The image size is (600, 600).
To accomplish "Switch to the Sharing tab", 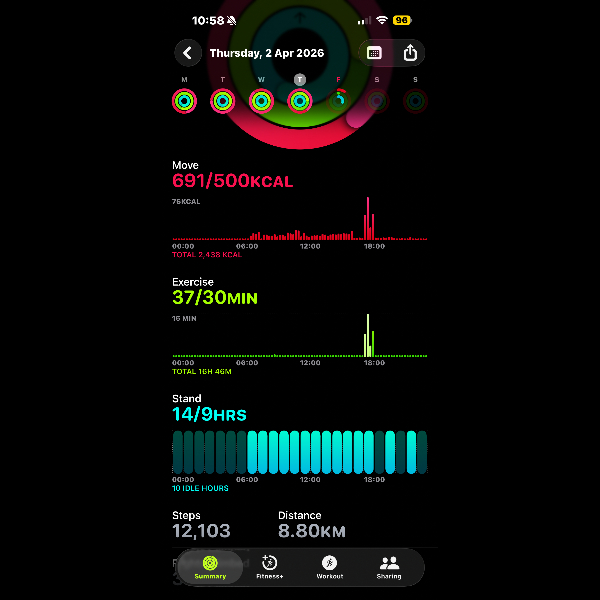I will pyautogui.click(x=389, y=567).
